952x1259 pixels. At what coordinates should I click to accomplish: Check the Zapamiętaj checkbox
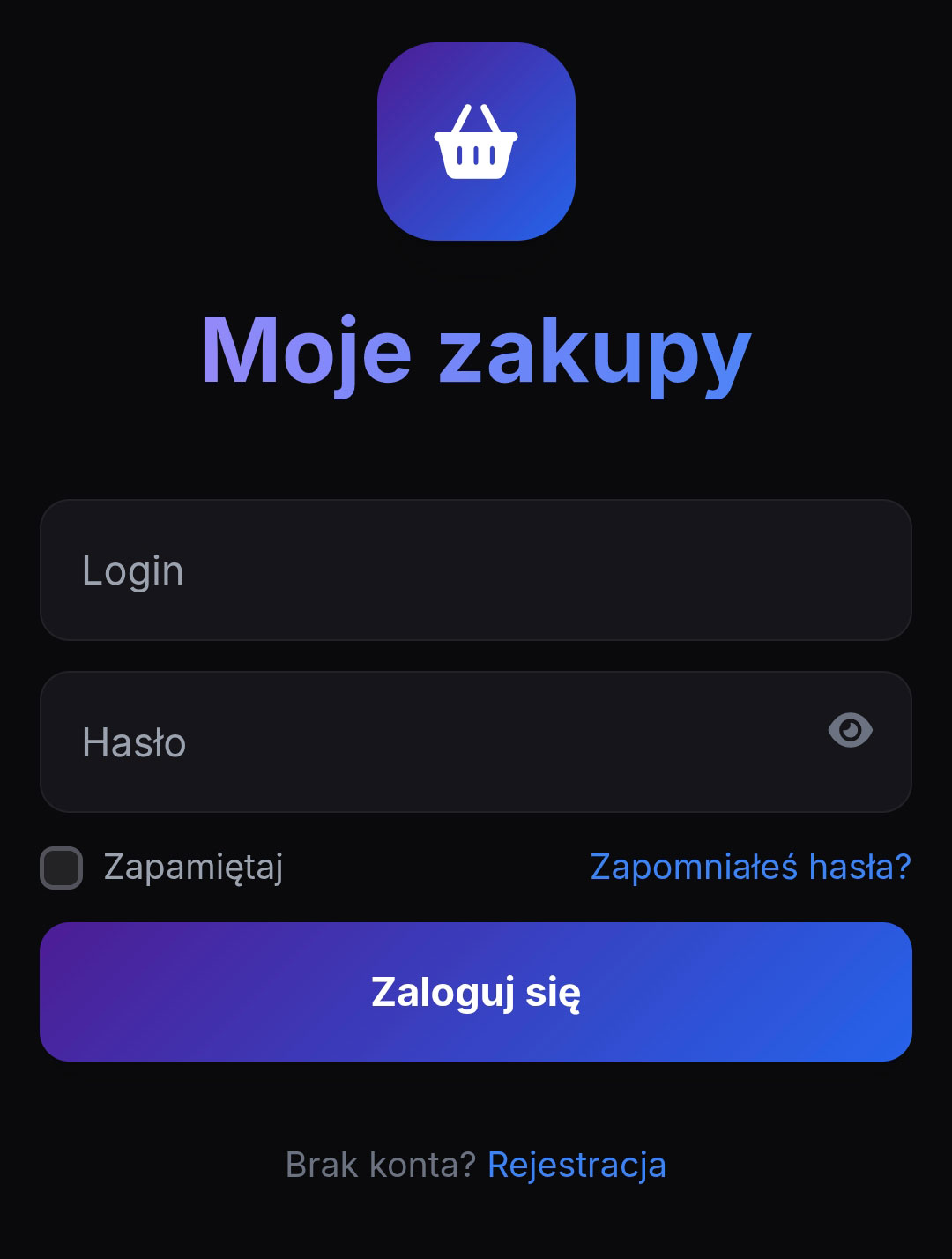pyautogui.click(x=62, y=868)
